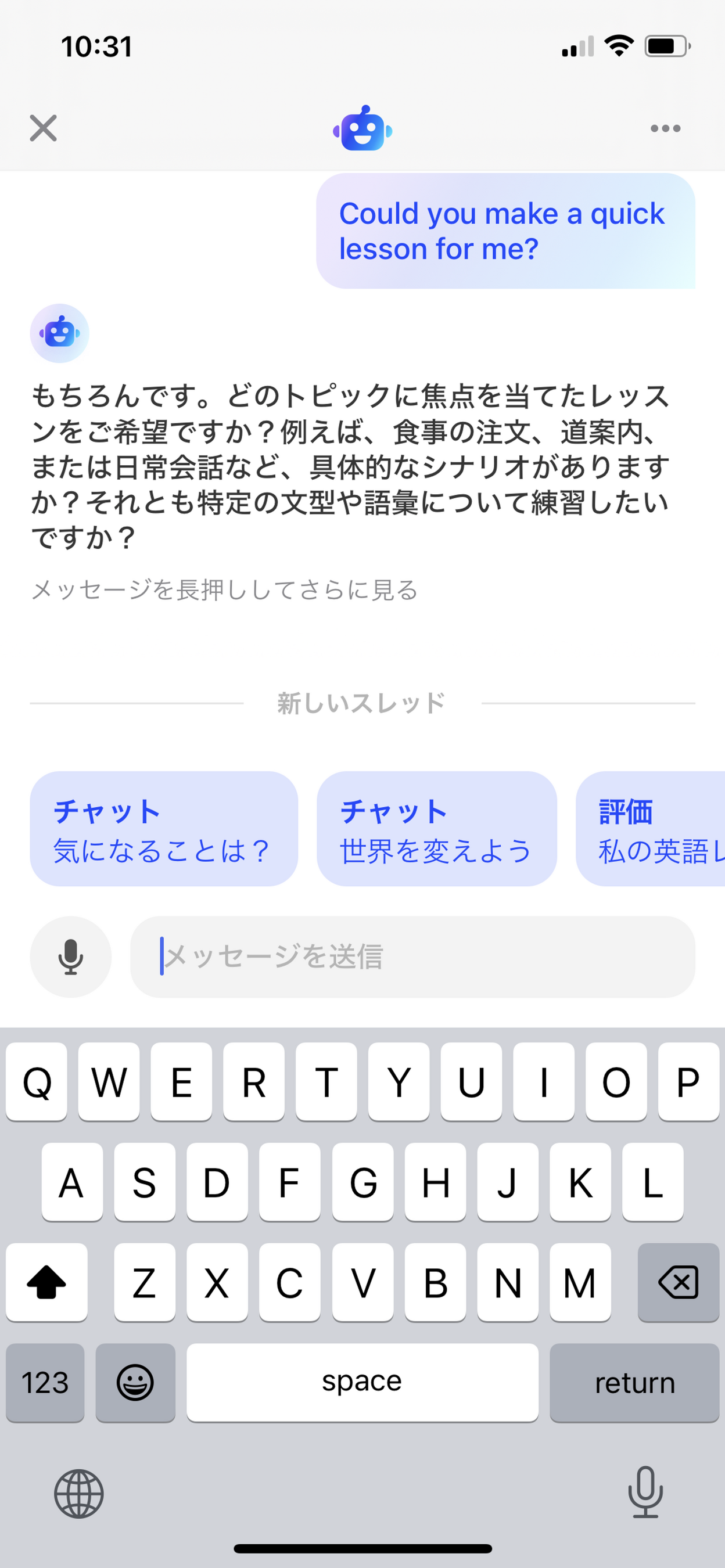Start voice input with the chat microphone
The height and width of the screenshot is (1568, 725).
pyautogui.click(x=71, y=956)
